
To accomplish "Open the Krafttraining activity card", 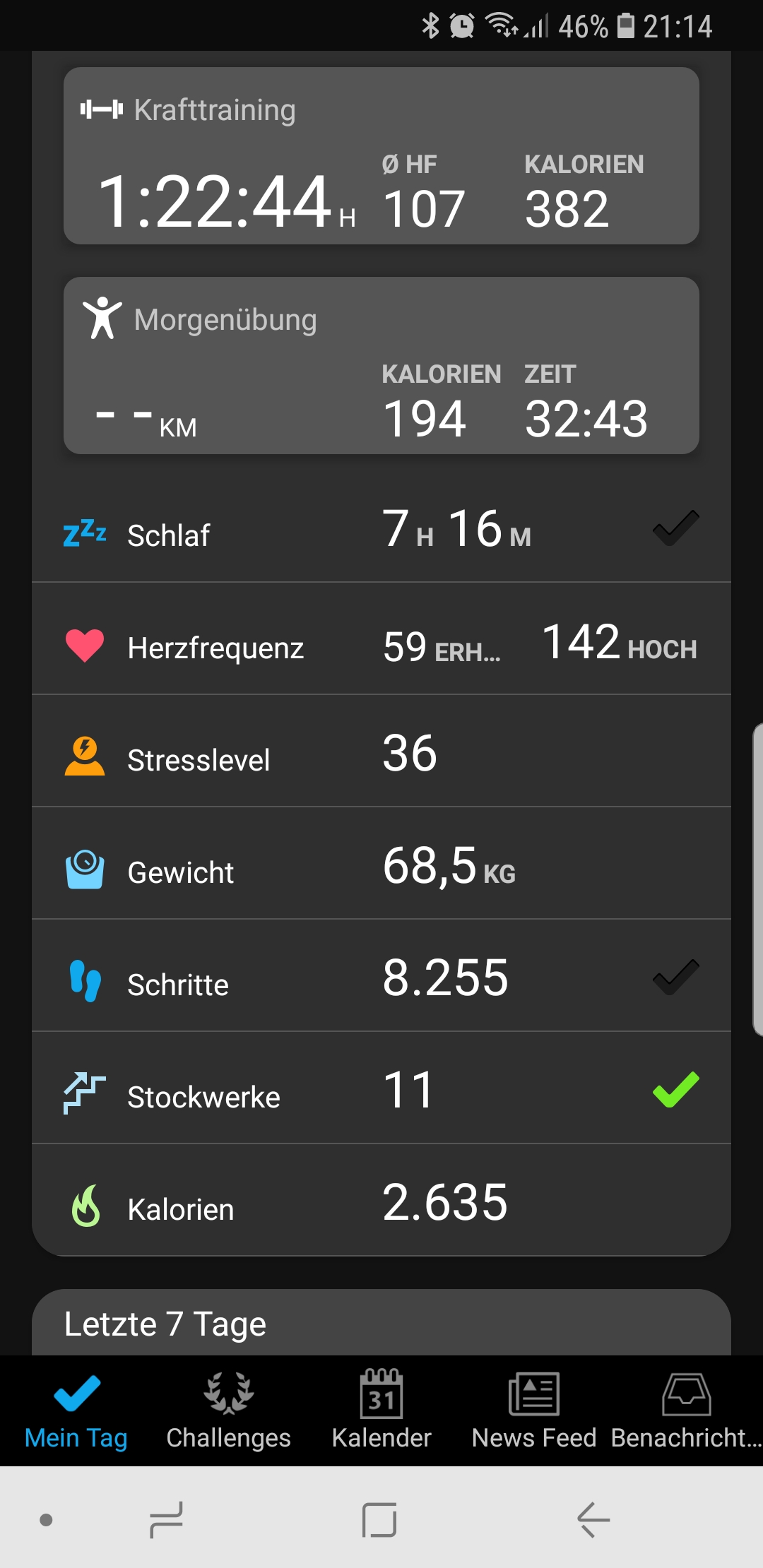I will [x=381, y=156].
